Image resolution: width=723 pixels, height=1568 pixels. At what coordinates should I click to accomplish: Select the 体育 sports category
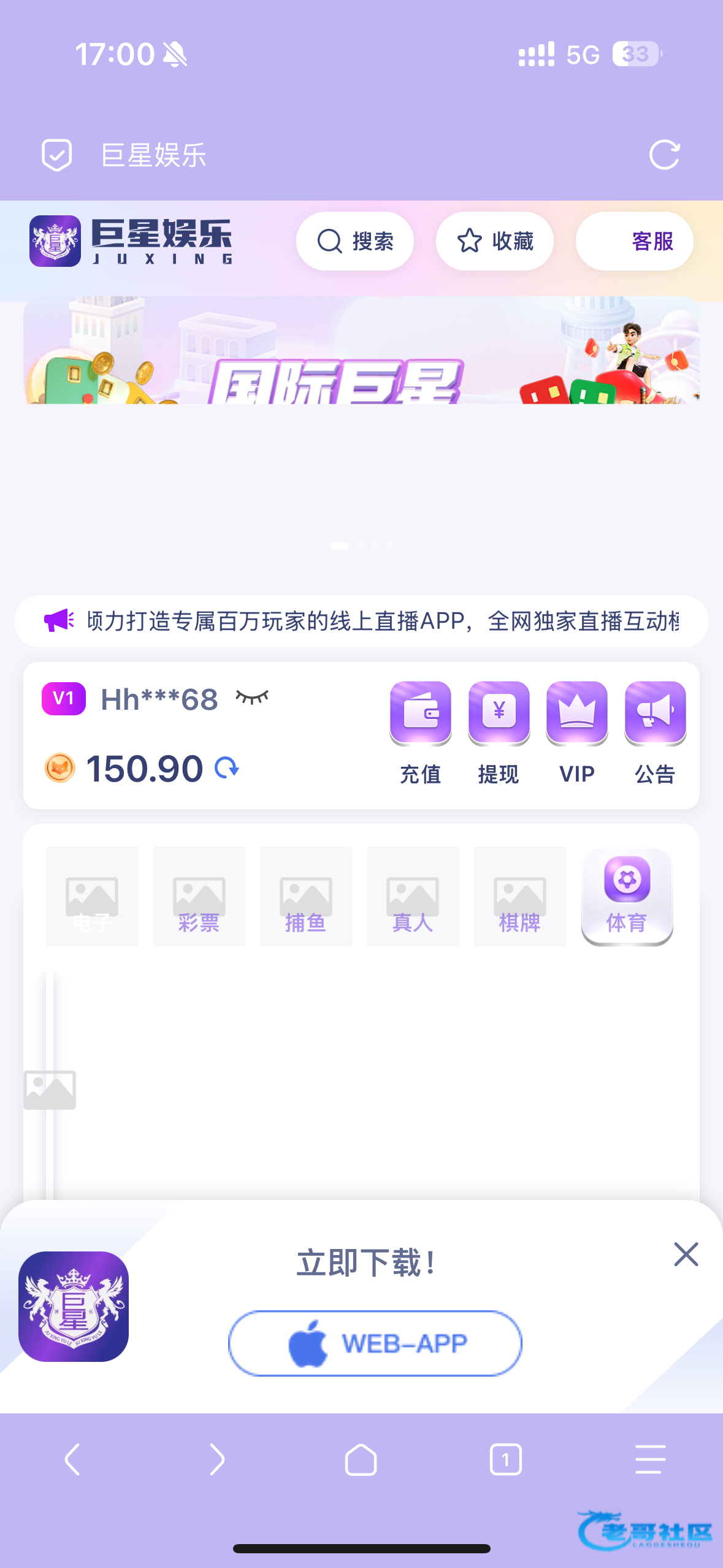tap(627, 897)
